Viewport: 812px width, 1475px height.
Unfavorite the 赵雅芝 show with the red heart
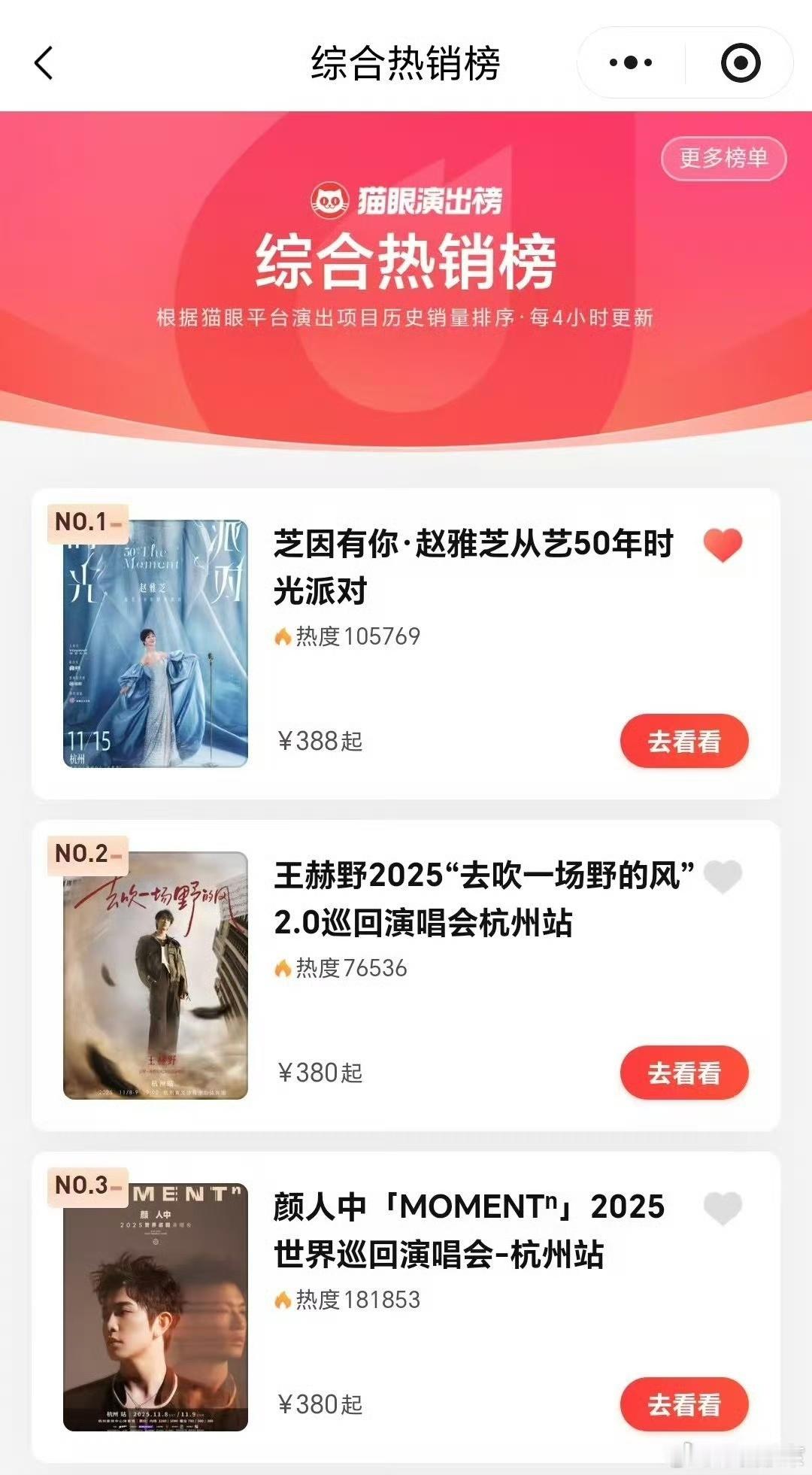[723, 545]
